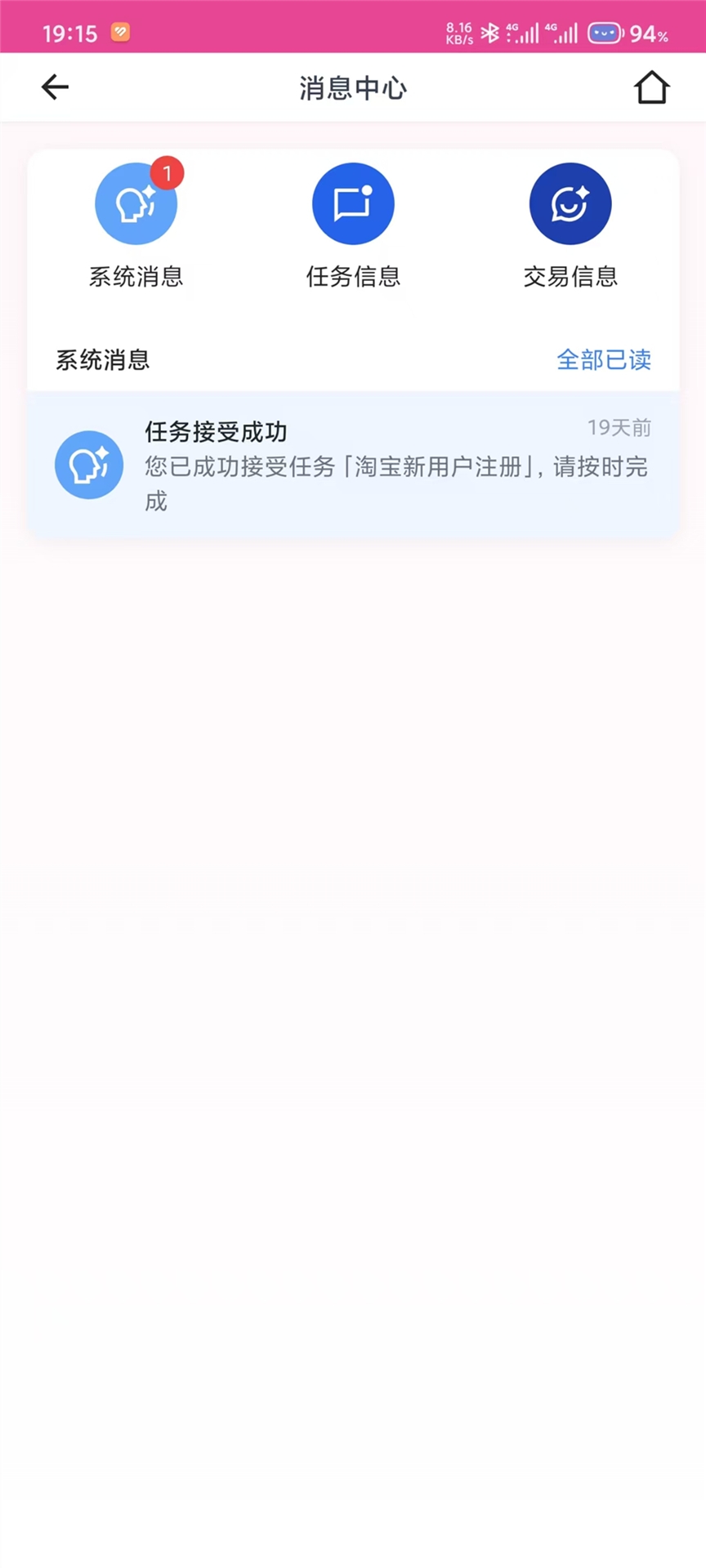This screenshot has width=706, height=1568.
Task: Tap the 消息中心 title text
Action: click(x=353, y=87)
